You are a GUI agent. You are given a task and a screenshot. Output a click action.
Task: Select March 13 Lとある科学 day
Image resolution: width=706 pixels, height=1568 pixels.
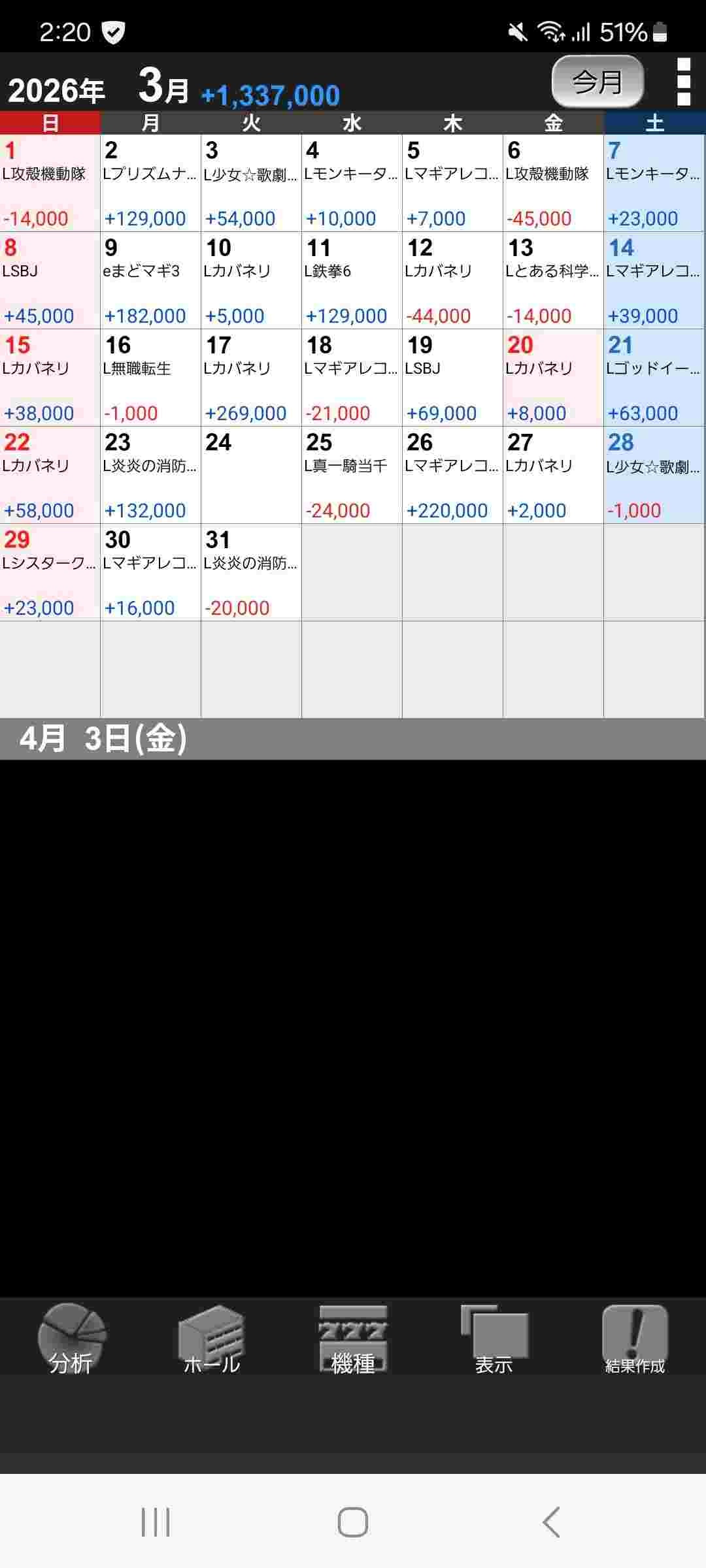click(x=553, y=280)
